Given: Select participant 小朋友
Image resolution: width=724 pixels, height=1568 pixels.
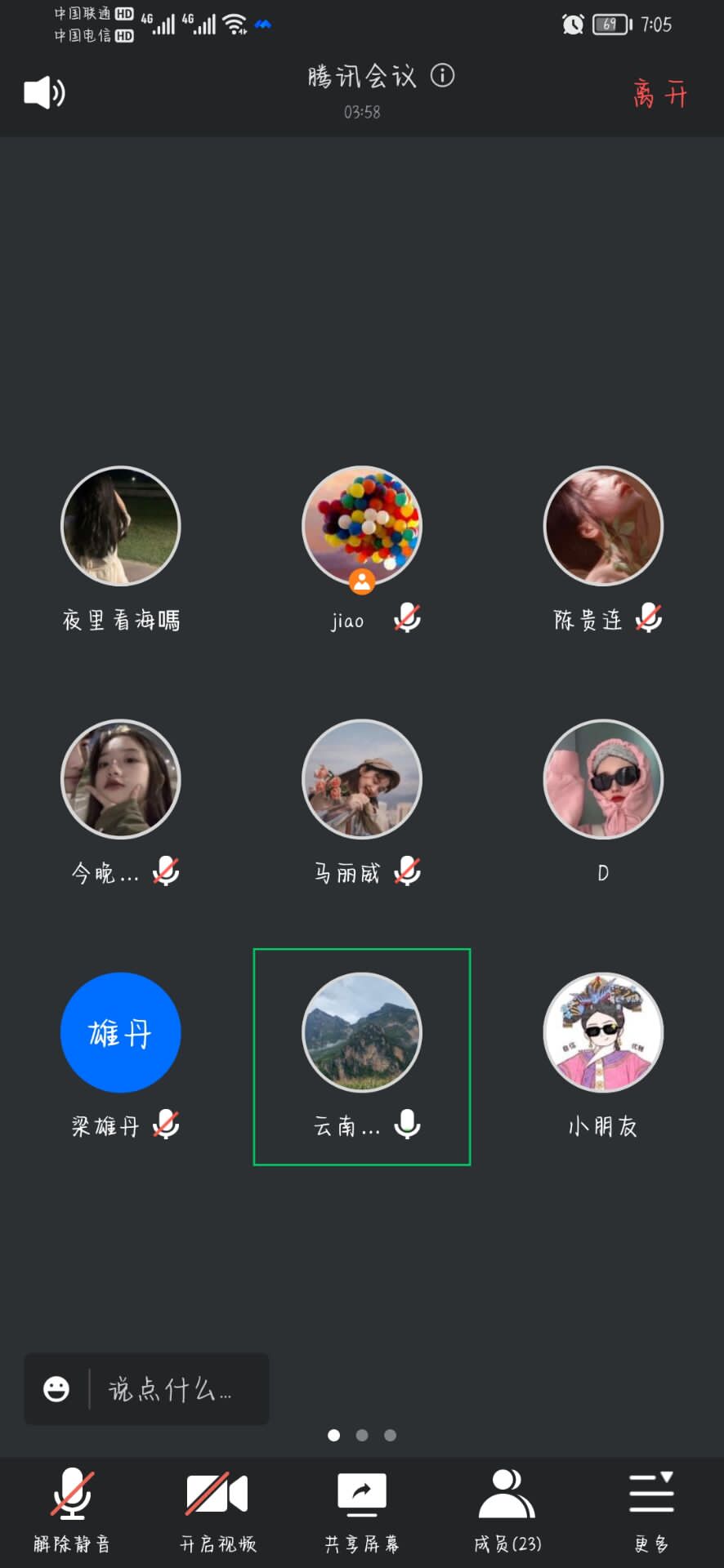Looking at the screenshot, I should pos(603,1033).
